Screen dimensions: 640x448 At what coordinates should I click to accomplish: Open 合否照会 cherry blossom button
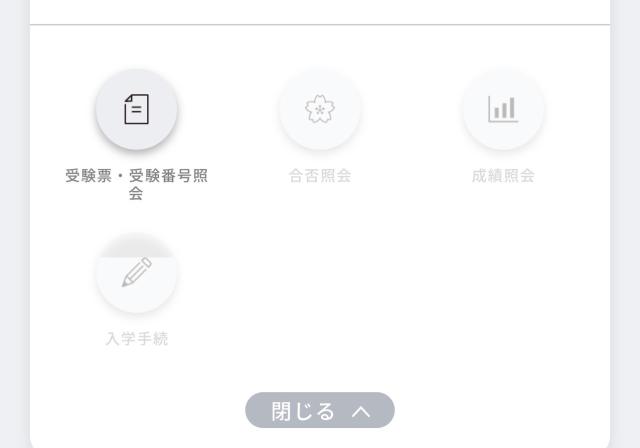[320, 110]
